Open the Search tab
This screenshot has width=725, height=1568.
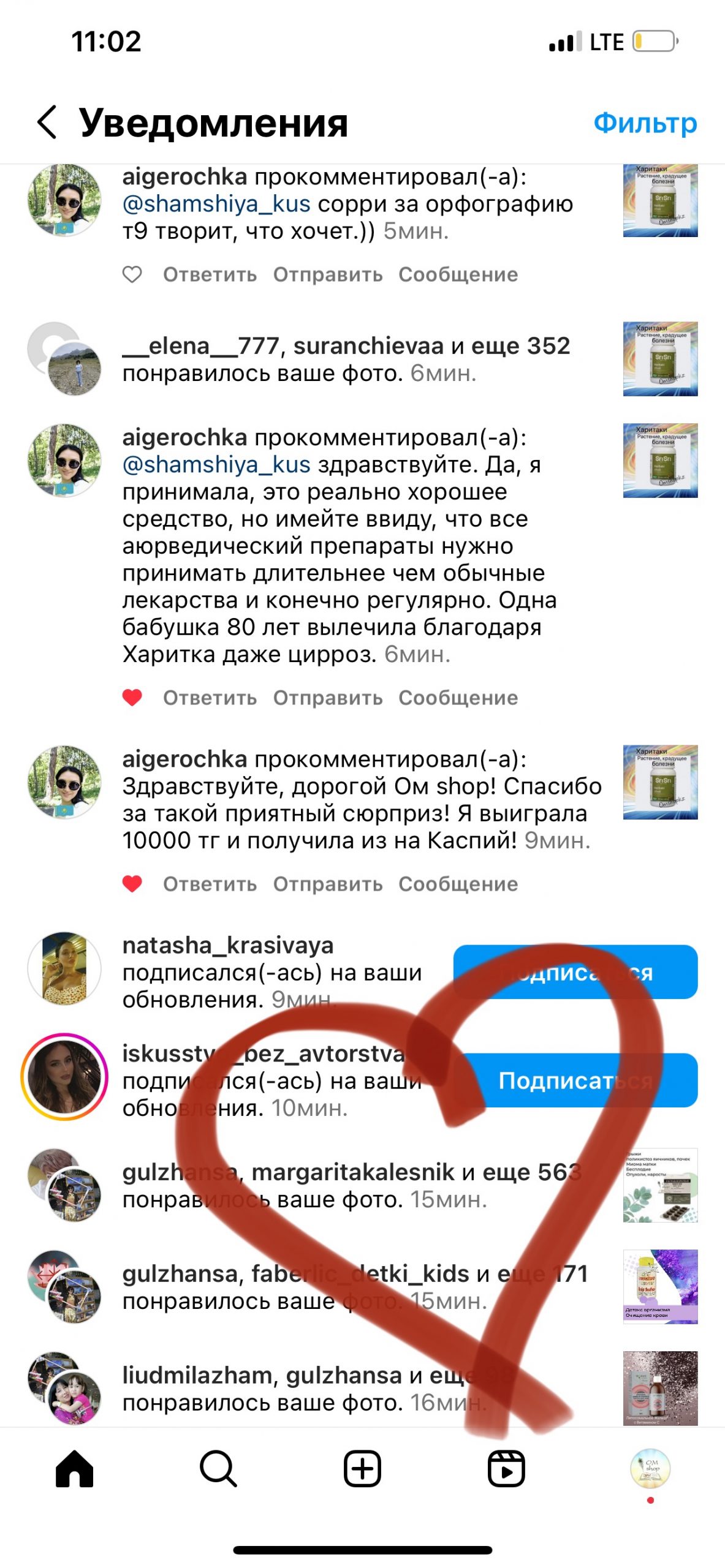coord(218,1469)
